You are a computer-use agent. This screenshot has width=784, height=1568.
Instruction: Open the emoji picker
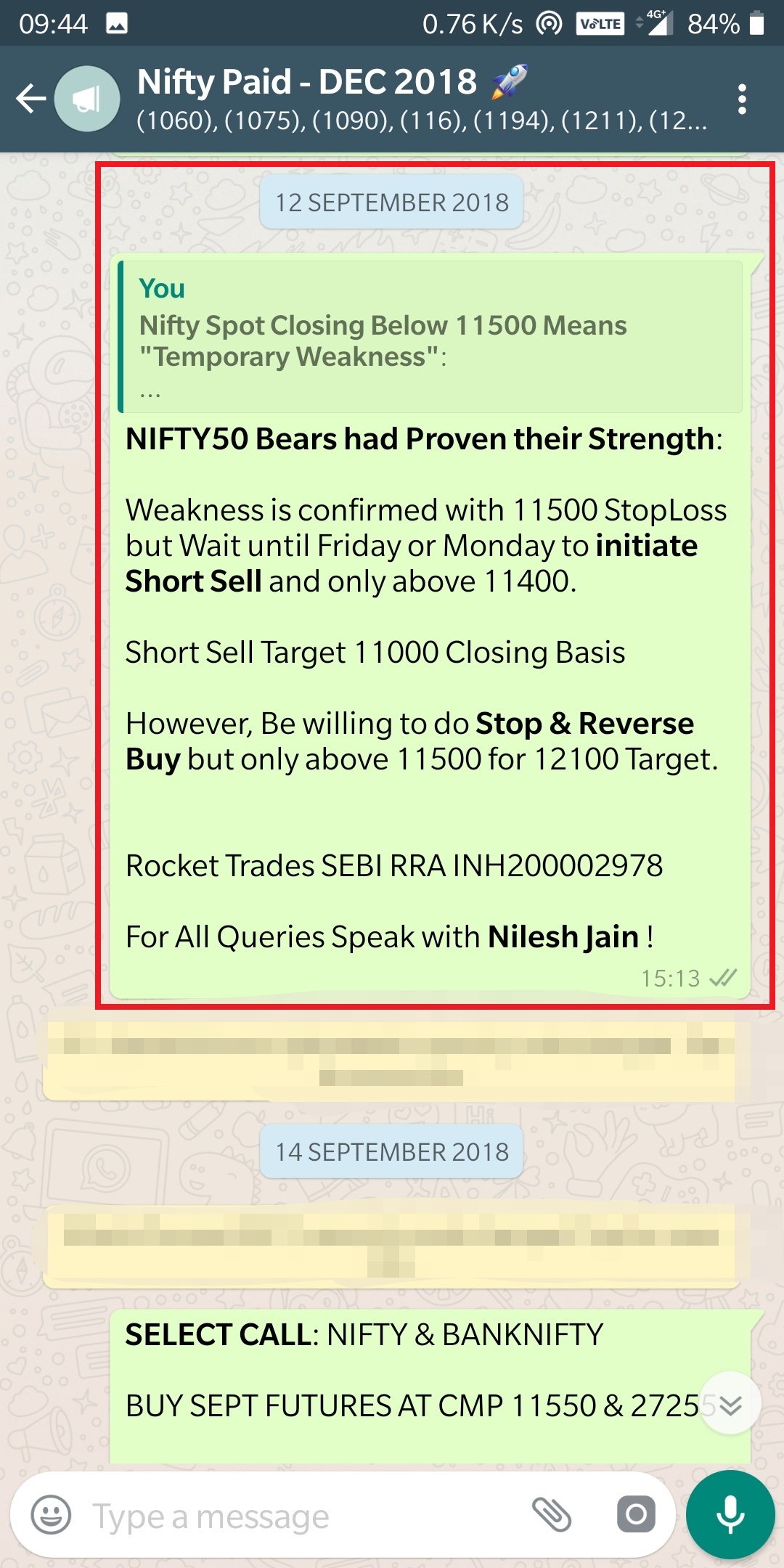51,1516
